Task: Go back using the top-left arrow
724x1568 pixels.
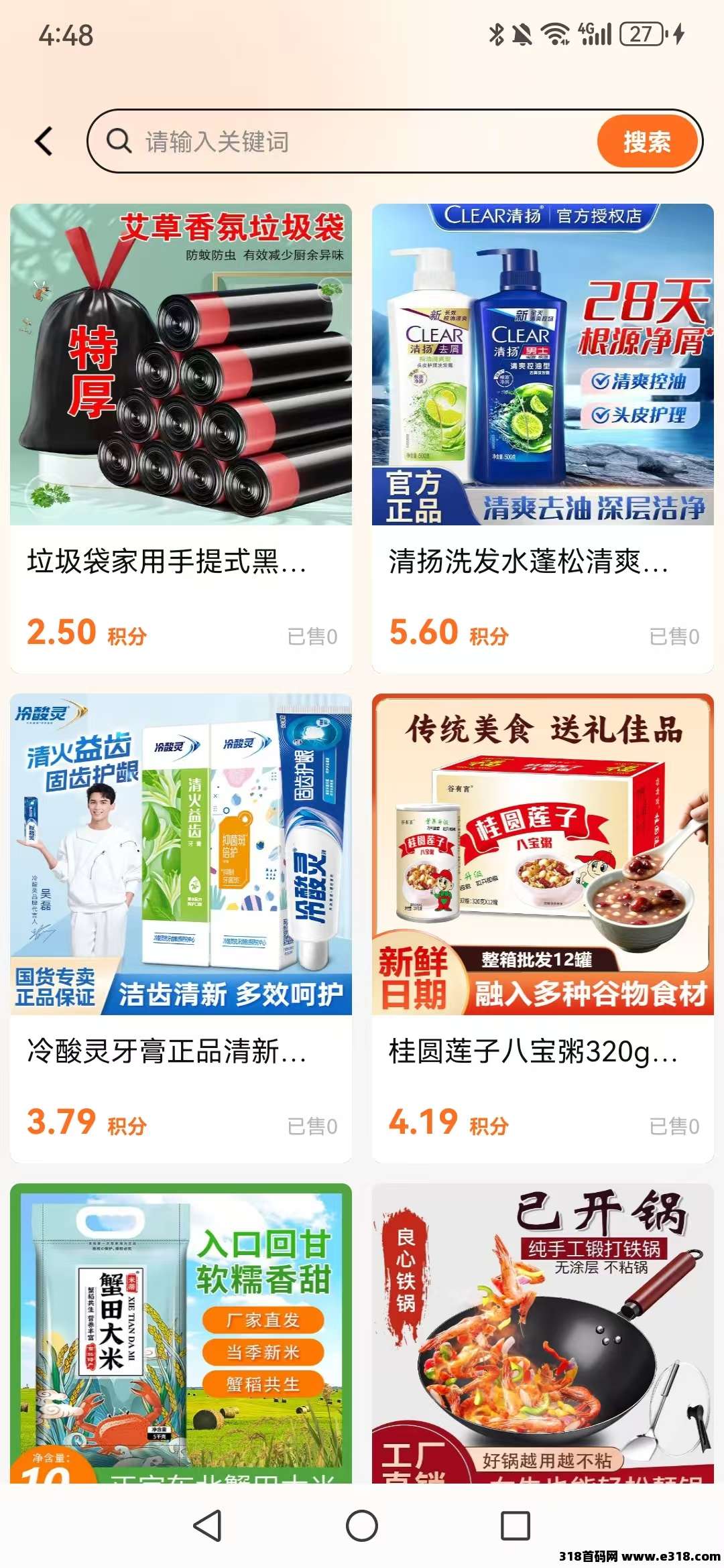Action: 44,141
